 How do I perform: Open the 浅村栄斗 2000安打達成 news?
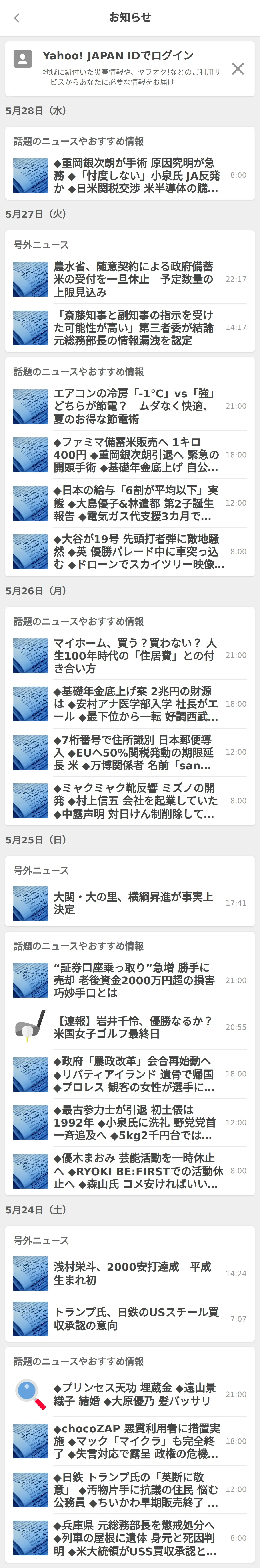(x=130, y=1273)
